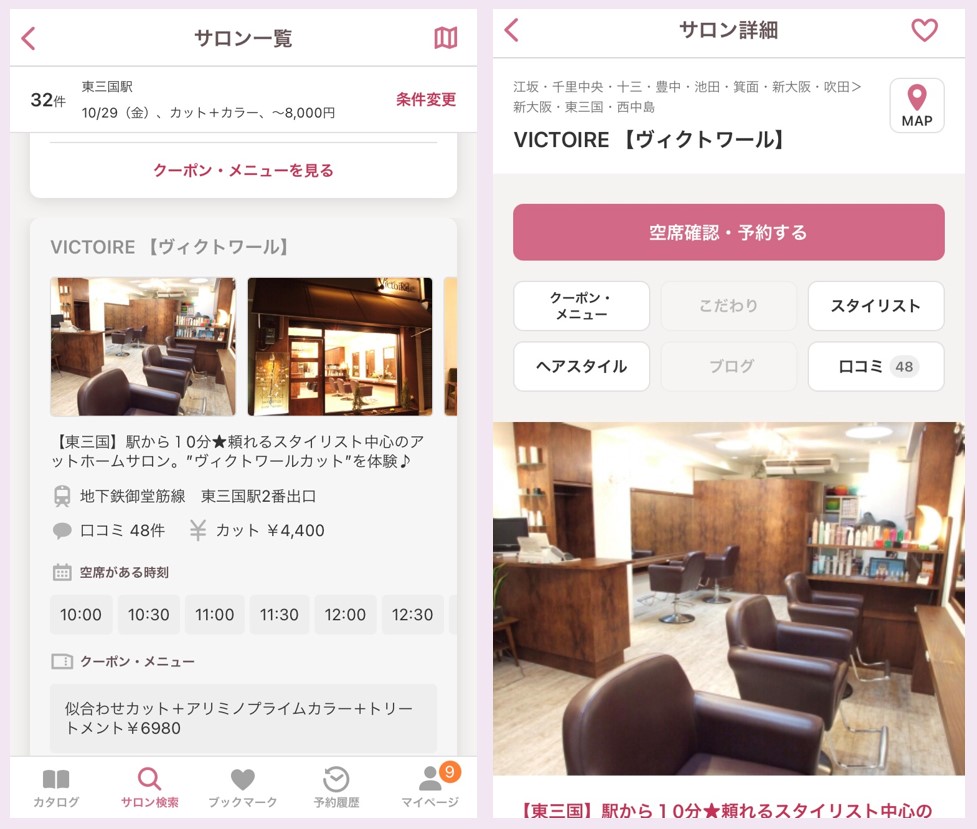Open the MAP button for VICTOIRE

pos(916,106)
